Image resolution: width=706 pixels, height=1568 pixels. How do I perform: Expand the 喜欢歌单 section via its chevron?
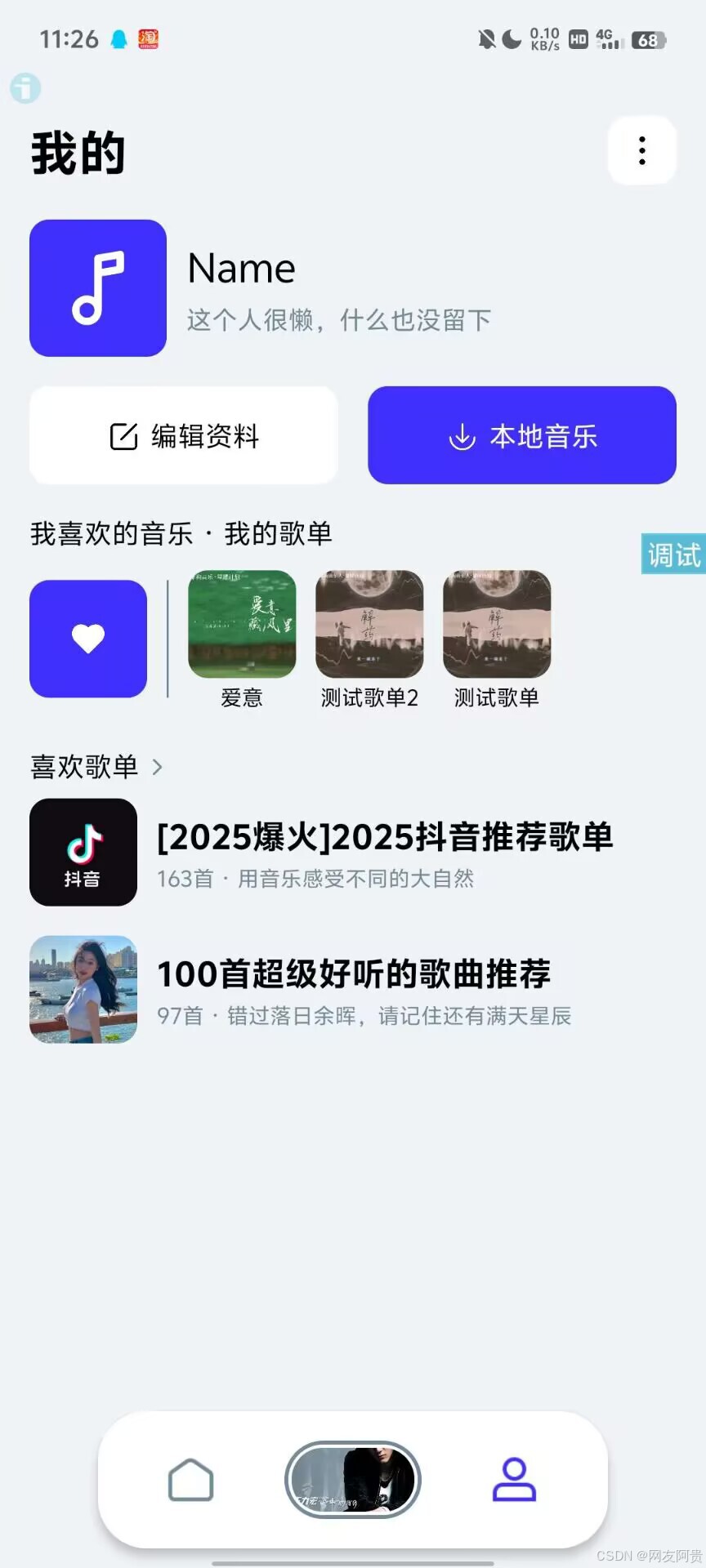[157, 766]
